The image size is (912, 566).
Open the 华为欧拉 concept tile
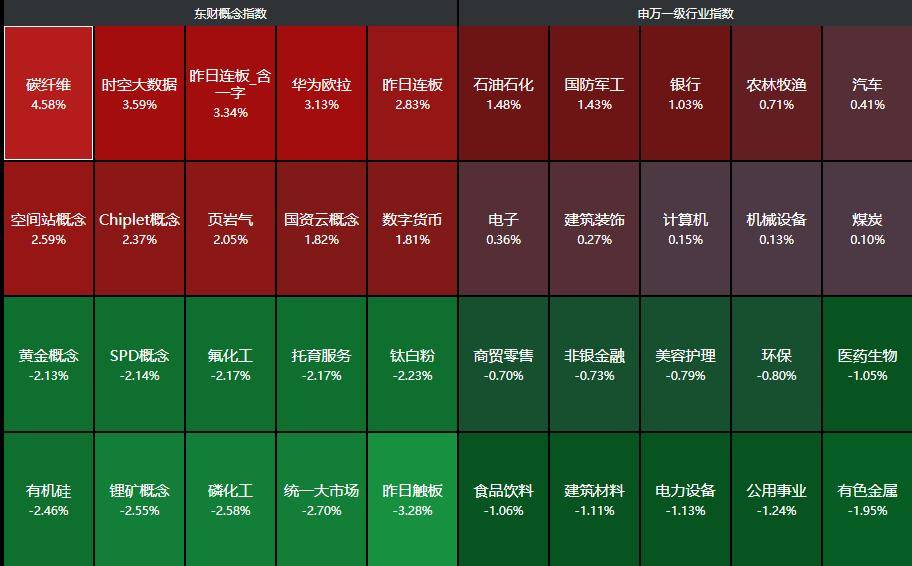[x=321, y=93]
